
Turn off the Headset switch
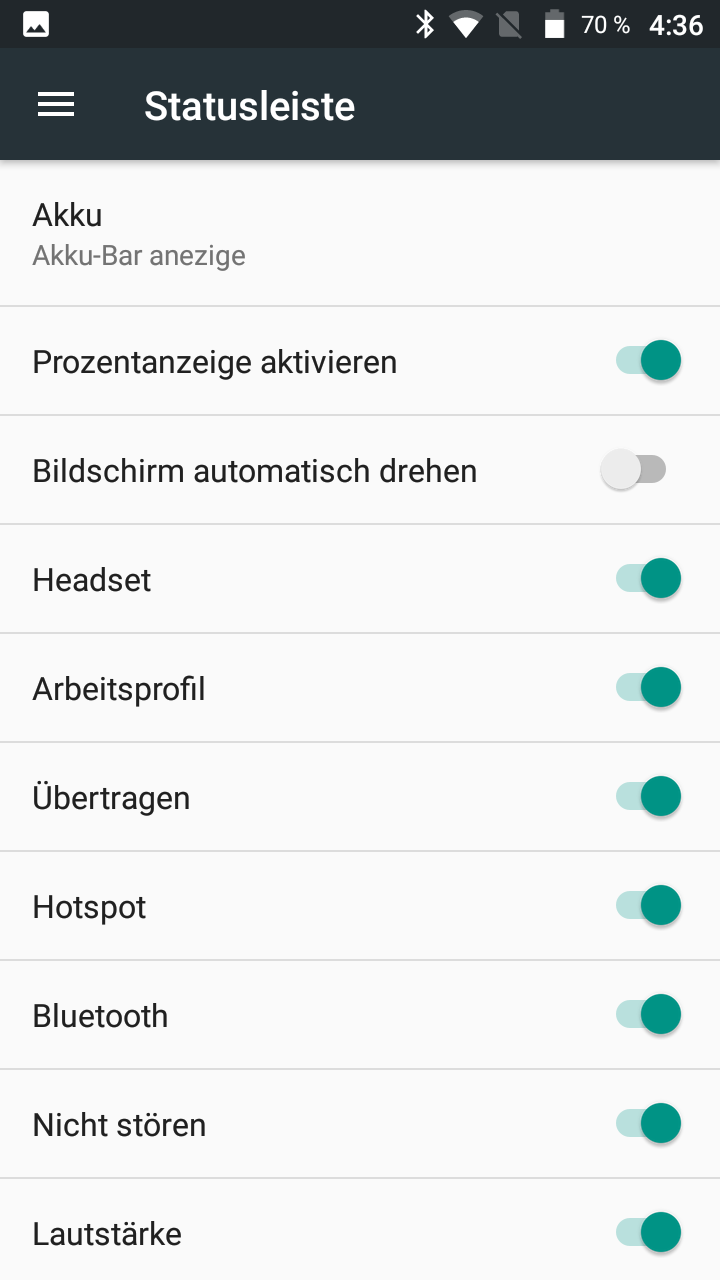point(648,578)
